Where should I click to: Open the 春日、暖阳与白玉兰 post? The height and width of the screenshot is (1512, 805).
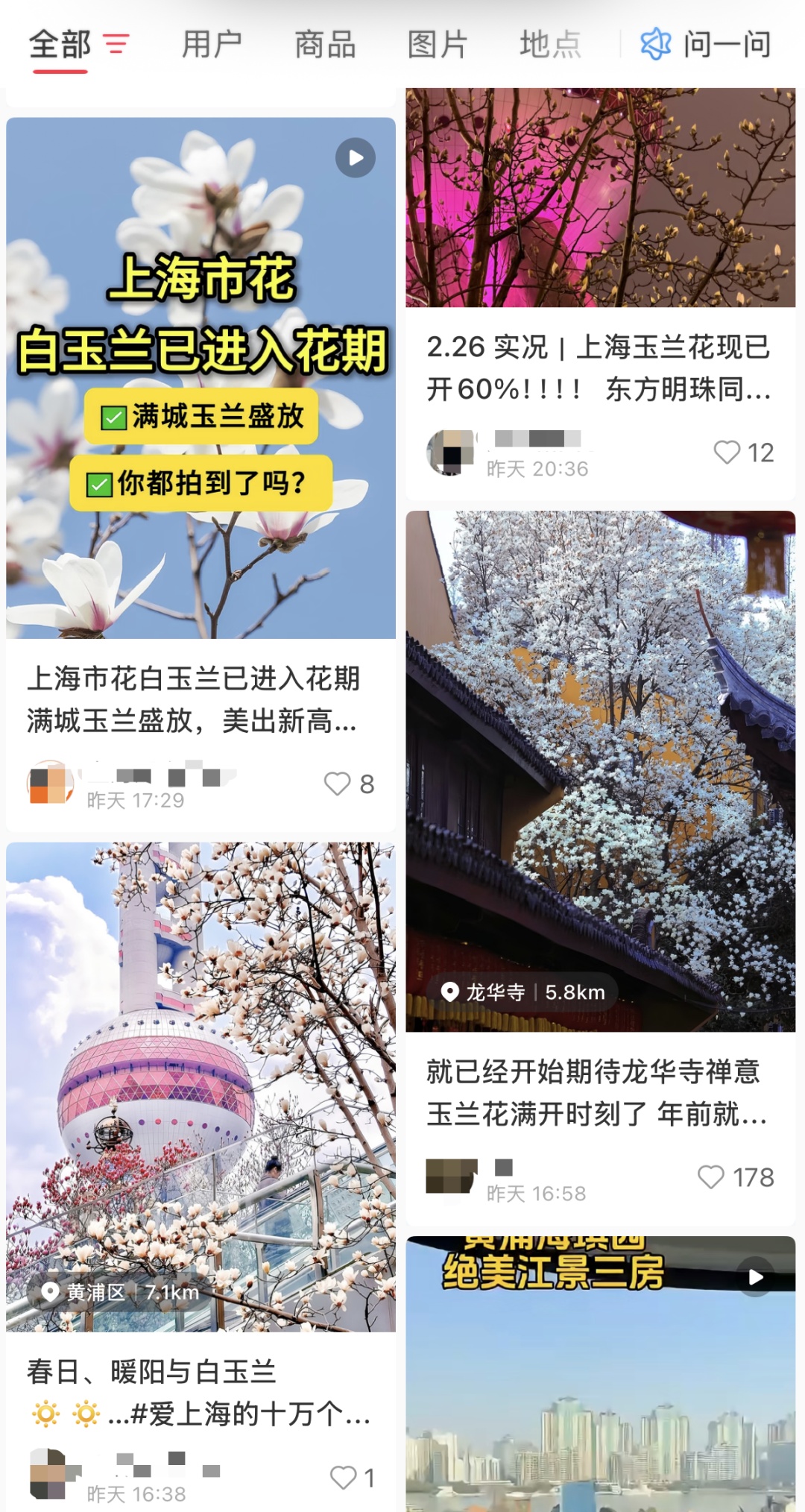tap(201, 1087)
